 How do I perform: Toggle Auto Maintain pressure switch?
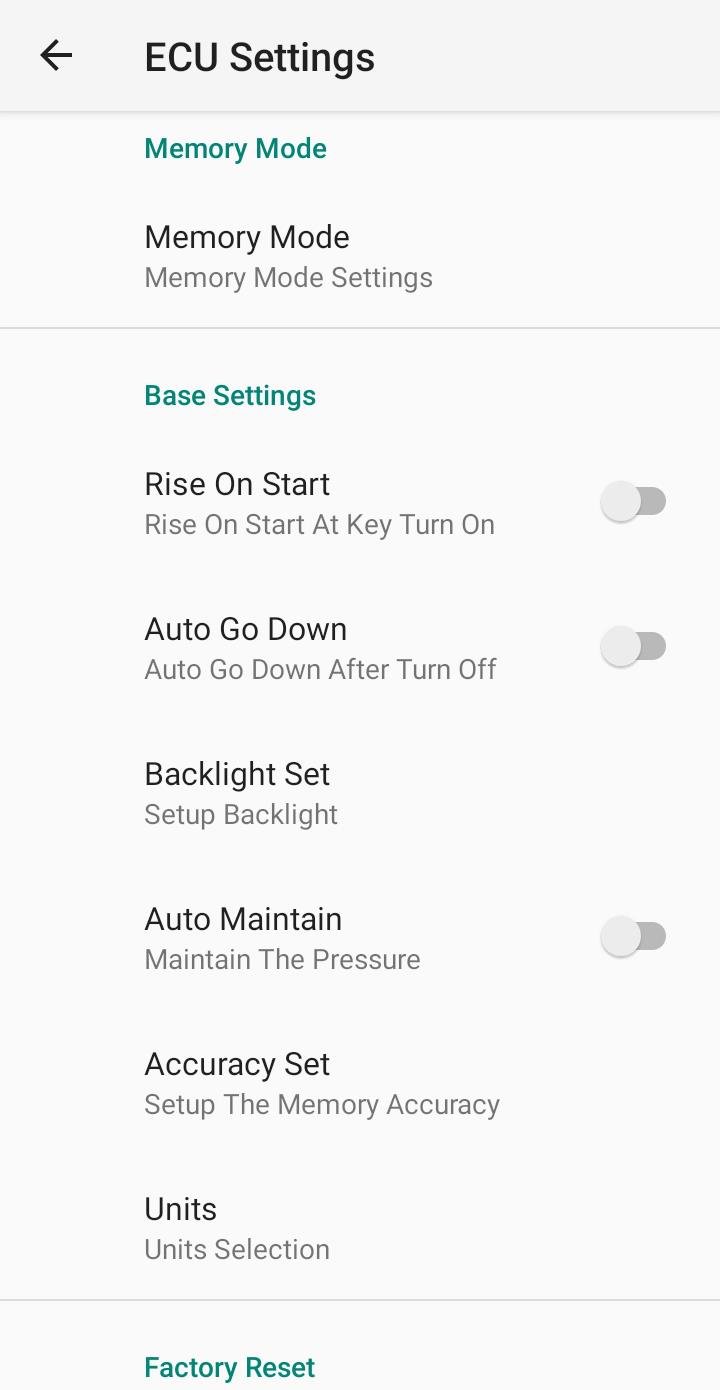coord(633,936)
